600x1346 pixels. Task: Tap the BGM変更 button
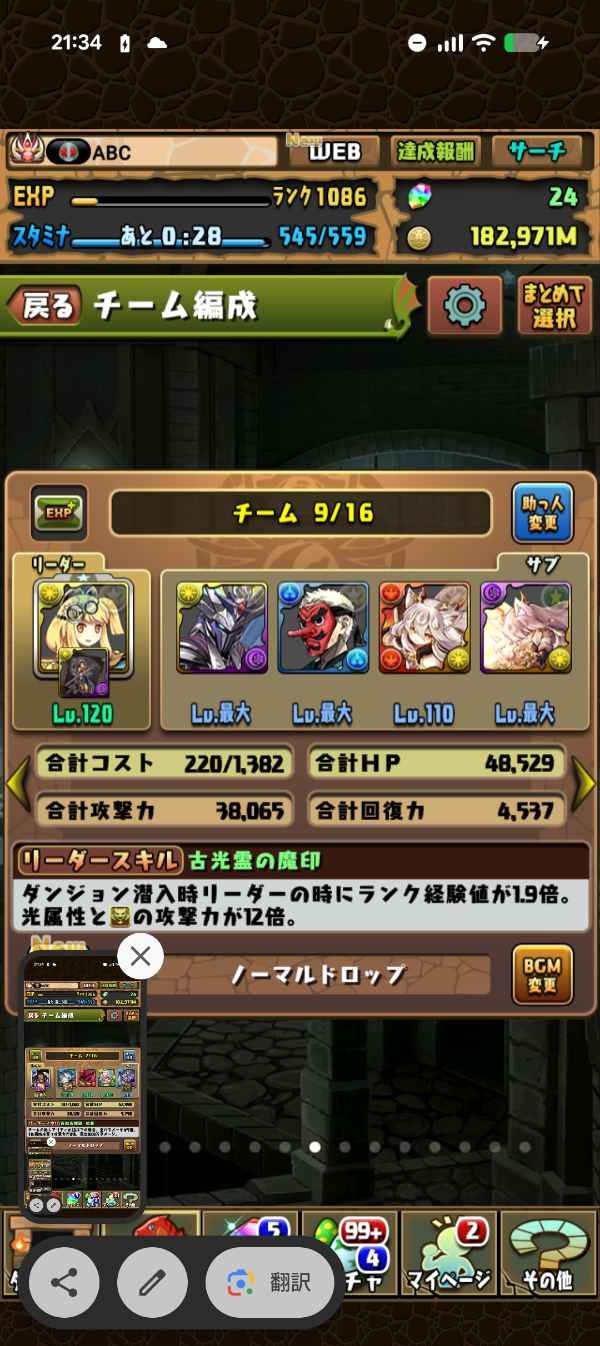point(542,974)
